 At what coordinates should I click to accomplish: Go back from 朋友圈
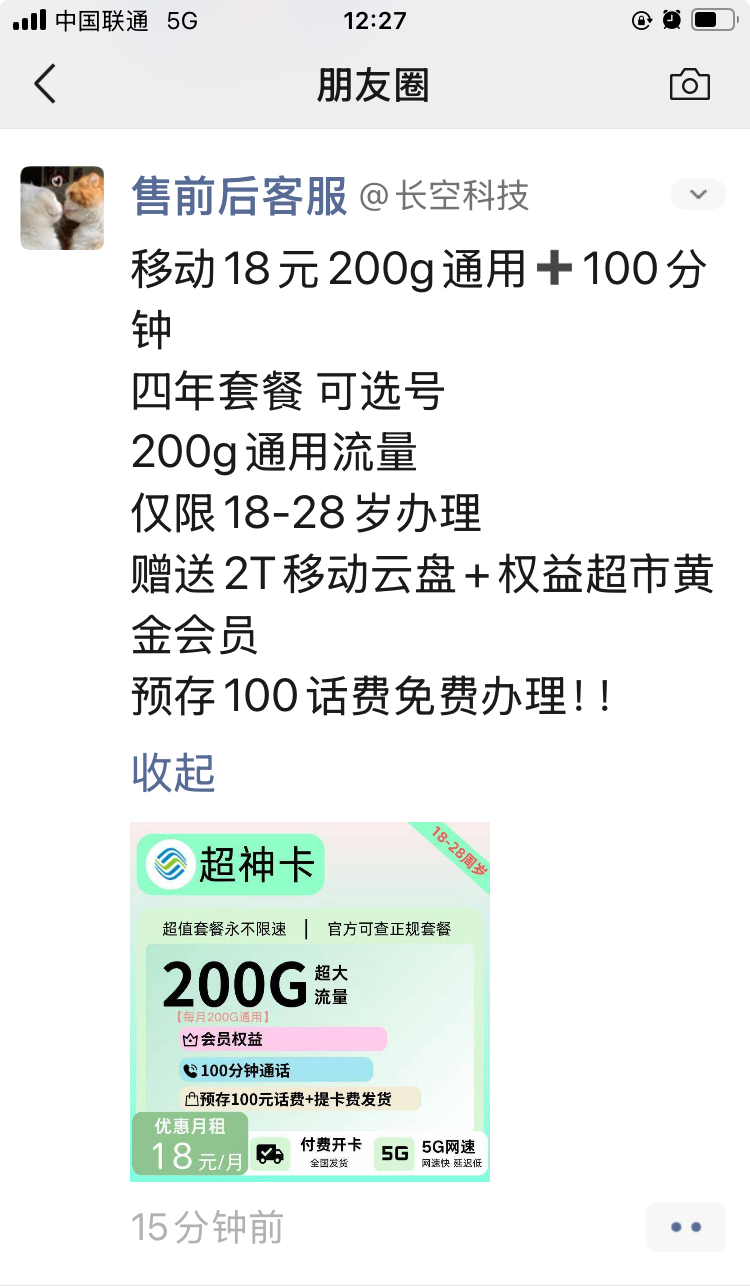46,86
